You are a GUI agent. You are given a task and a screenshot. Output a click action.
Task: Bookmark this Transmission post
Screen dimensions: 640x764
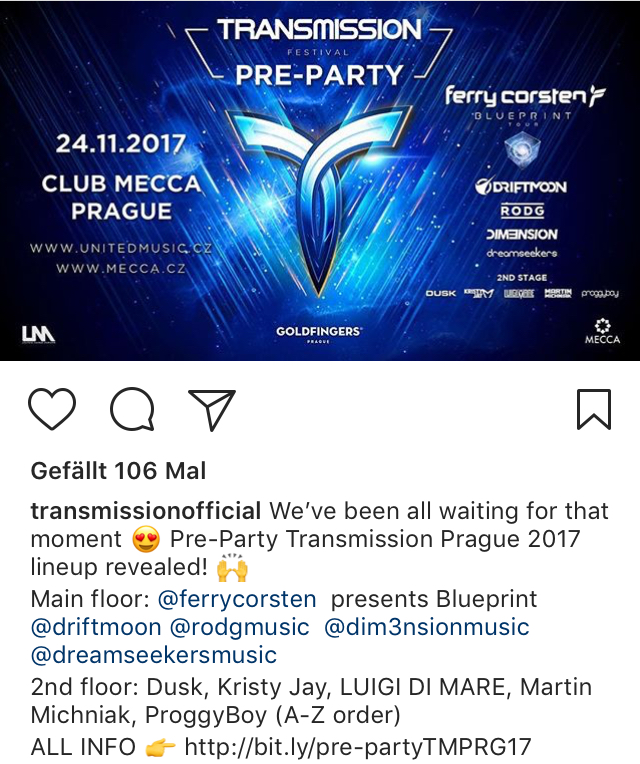tap(593, 409)
